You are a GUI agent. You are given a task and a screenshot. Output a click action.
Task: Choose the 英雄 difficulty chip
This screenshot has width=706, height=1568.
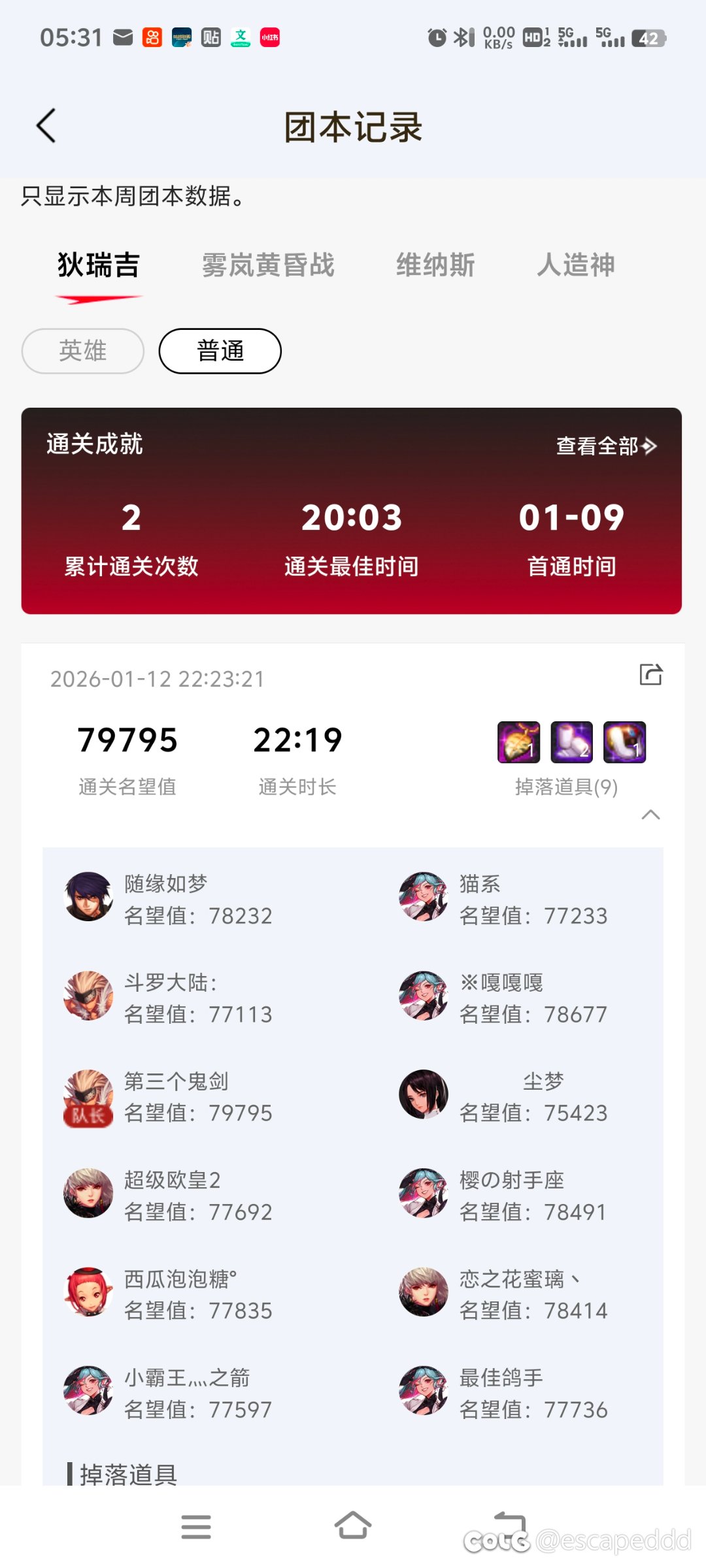point(83,351)
